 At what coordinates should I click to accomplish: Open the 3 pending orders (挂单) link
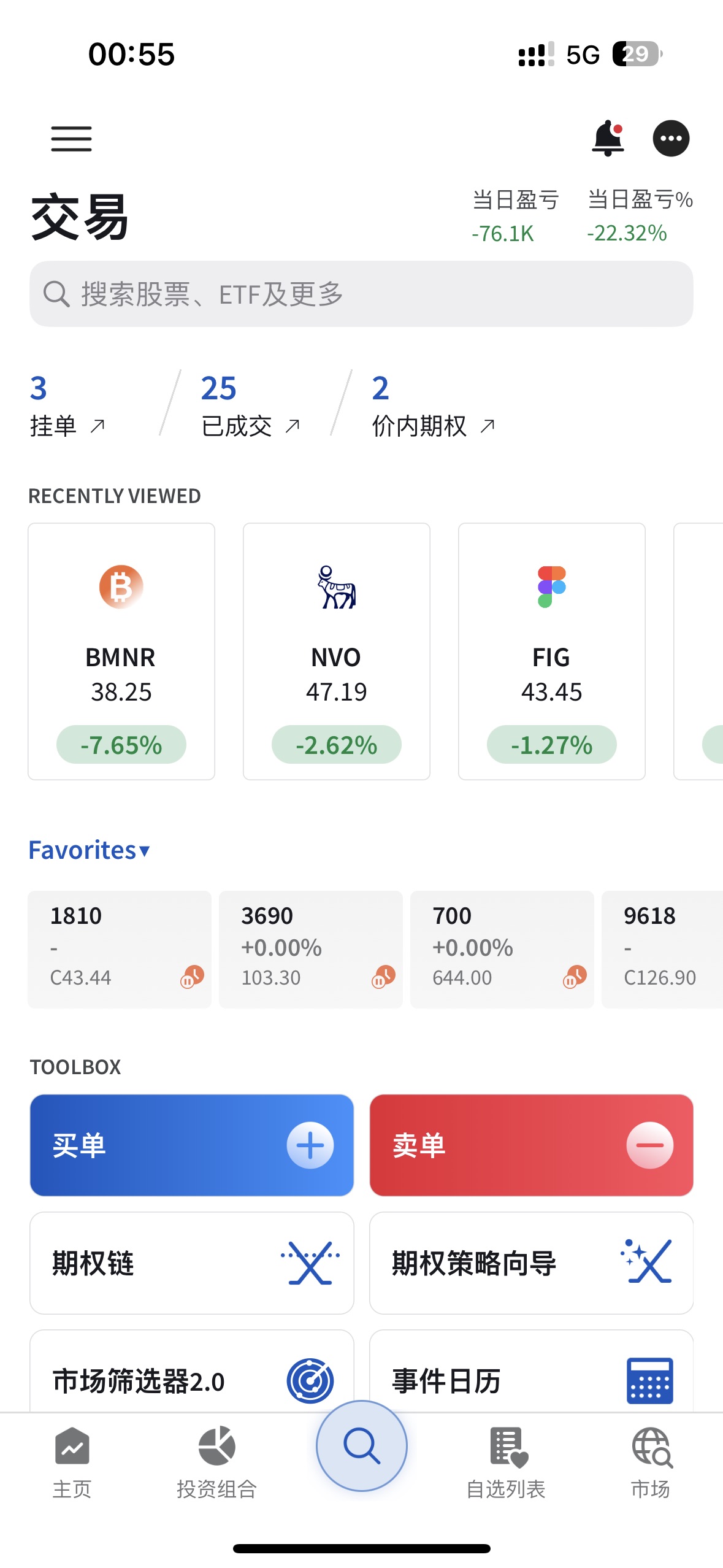[67, 405]
